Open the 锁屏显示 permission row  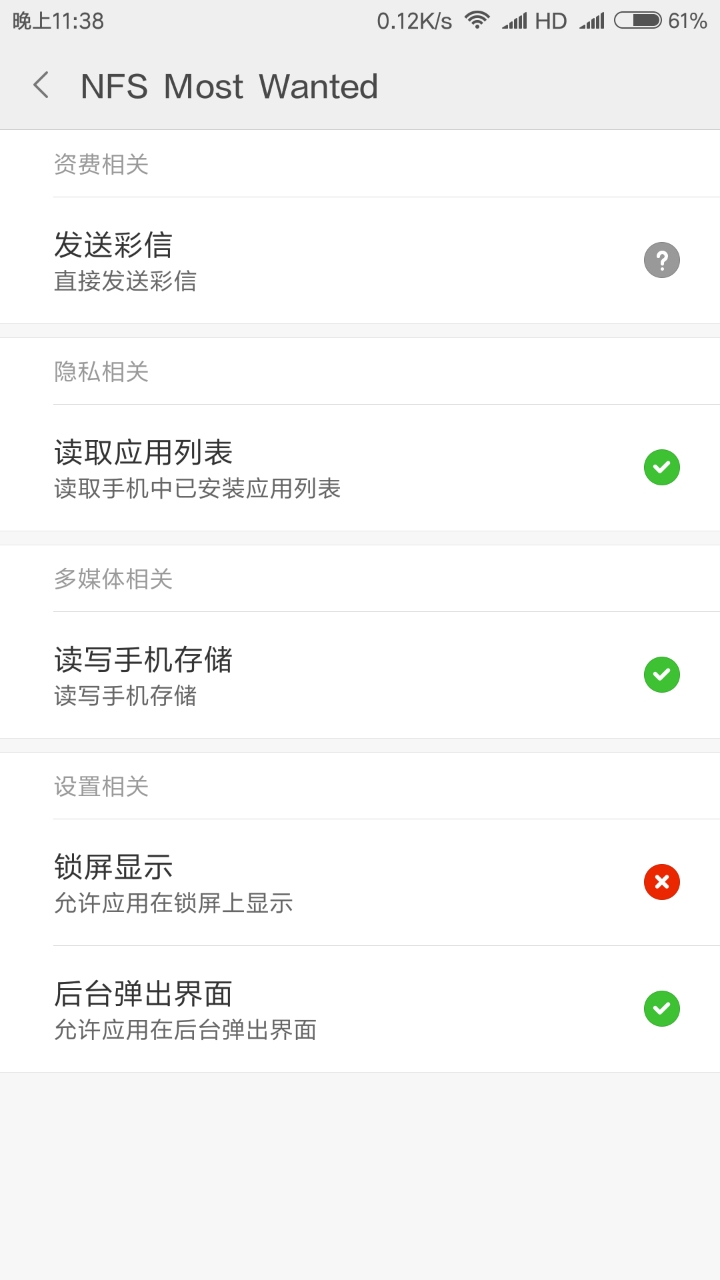pos(360,882)
